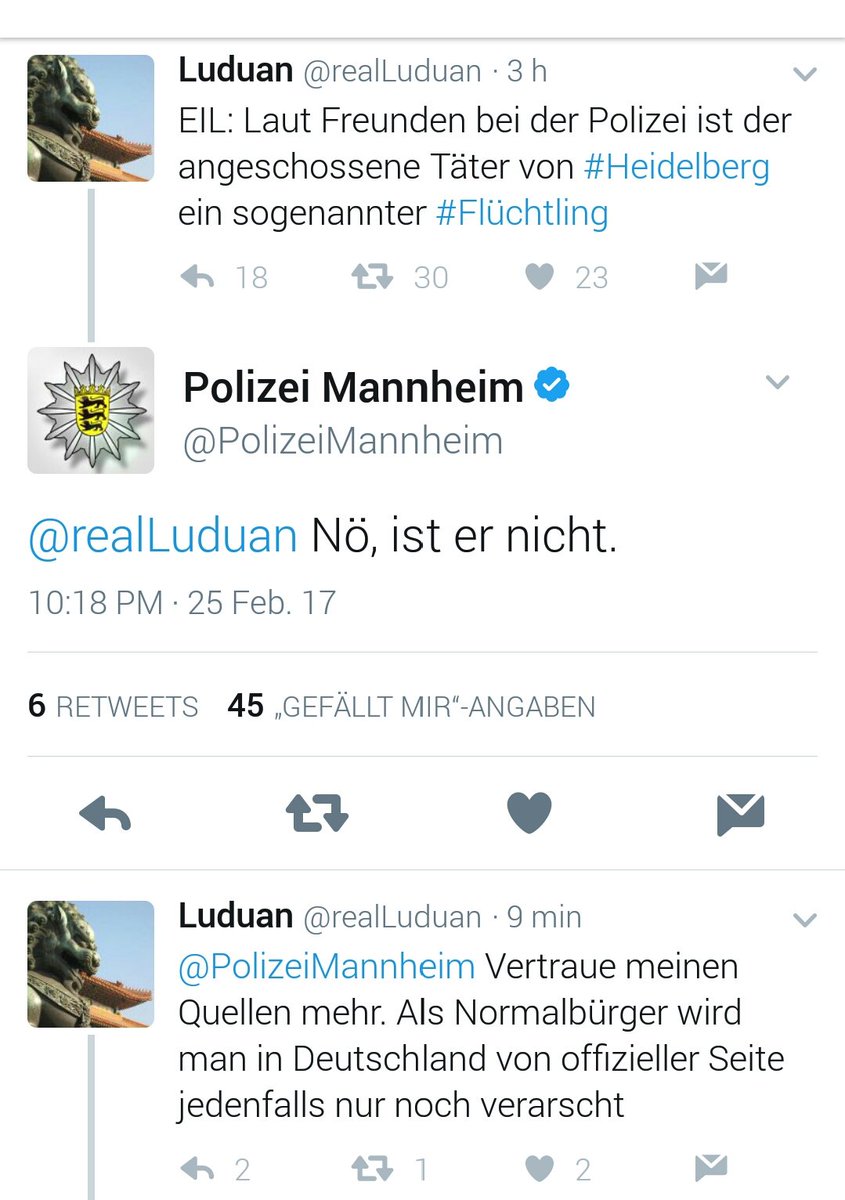Viewport: 845px width, 1200px height.
Task: Reply to Luduan's tweet from 3 h ago
Action: [x=198, y=277]
